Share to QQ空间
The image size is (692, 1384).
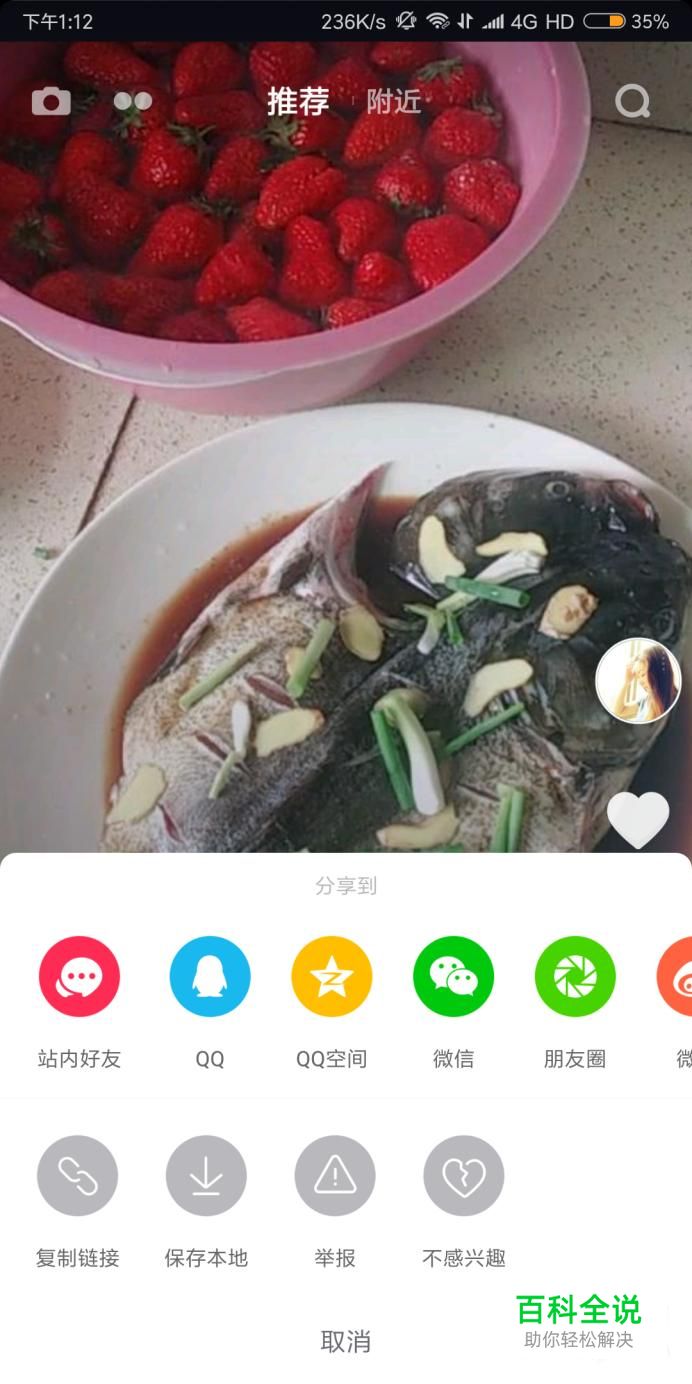coord(332,977)
